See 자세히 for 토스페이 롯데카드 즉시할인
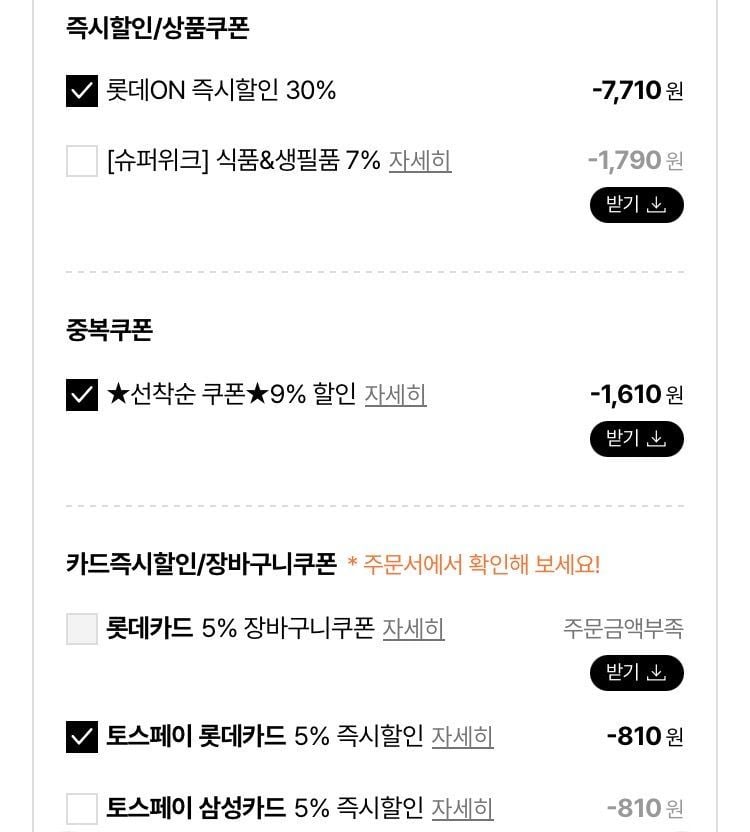 (462, 736)
